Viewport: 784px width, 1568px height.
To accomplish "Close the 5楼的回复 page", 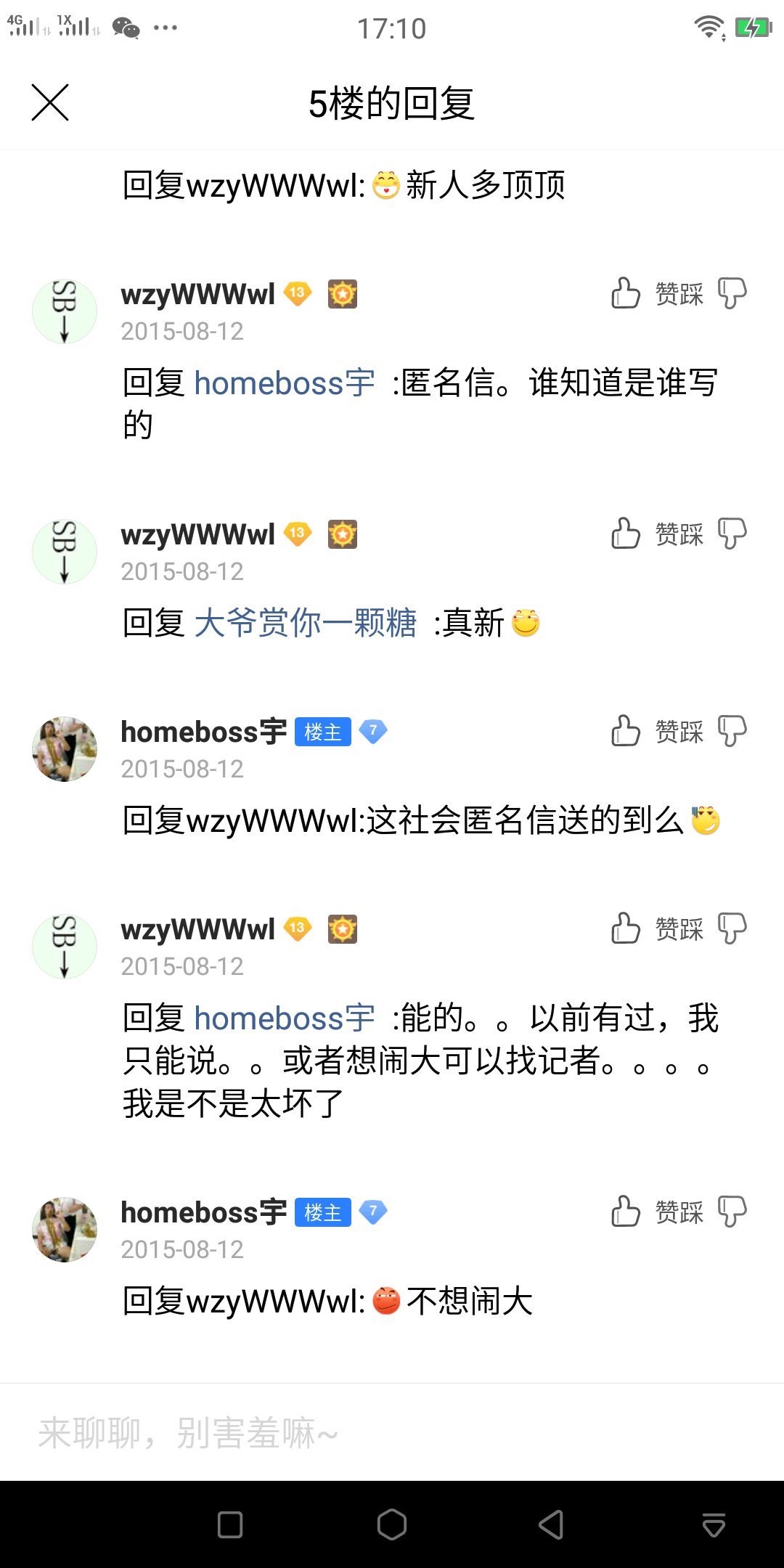I will pos(50,102).
